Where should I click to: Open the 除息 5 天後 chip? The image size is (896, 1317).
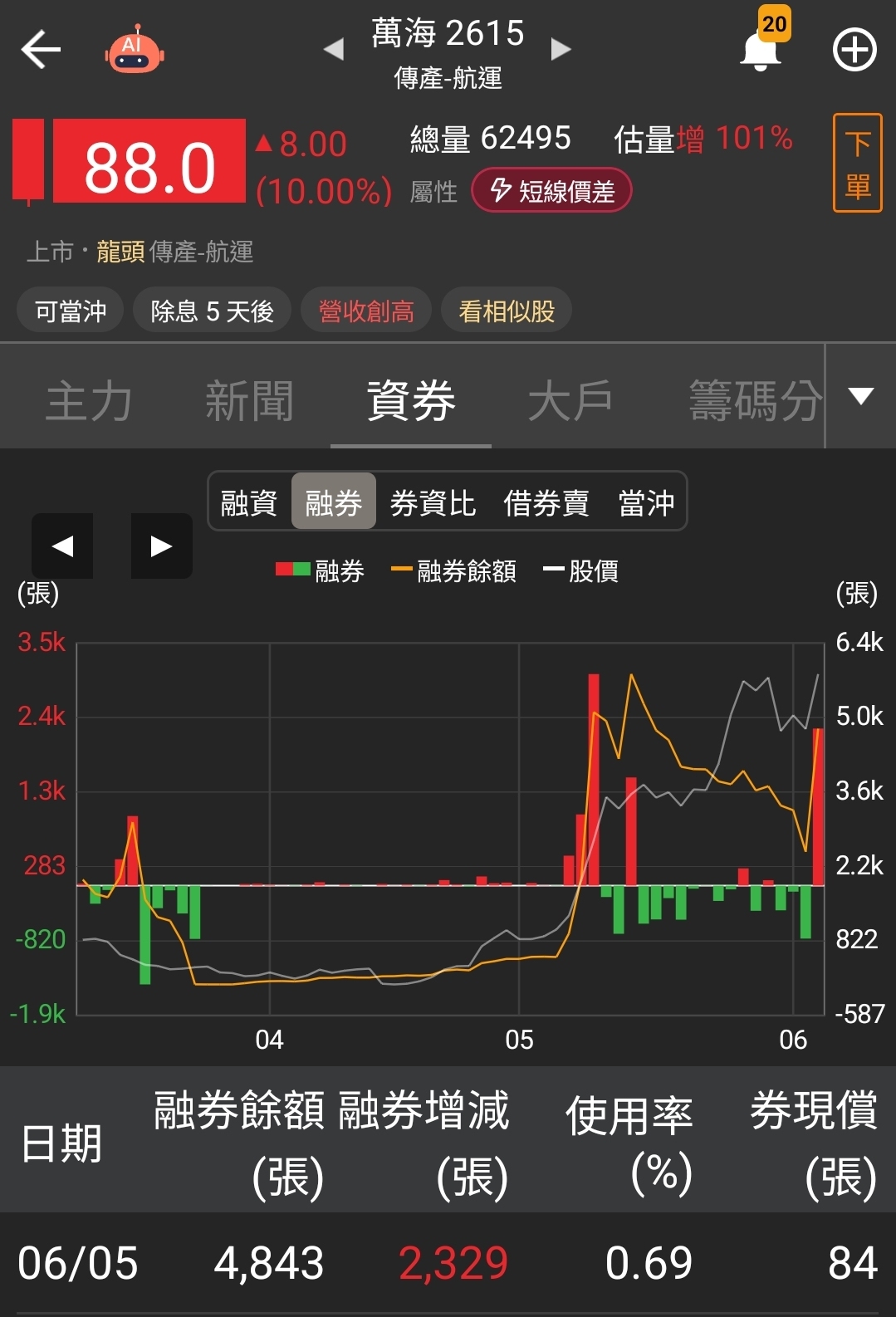(x=212, y=311)
